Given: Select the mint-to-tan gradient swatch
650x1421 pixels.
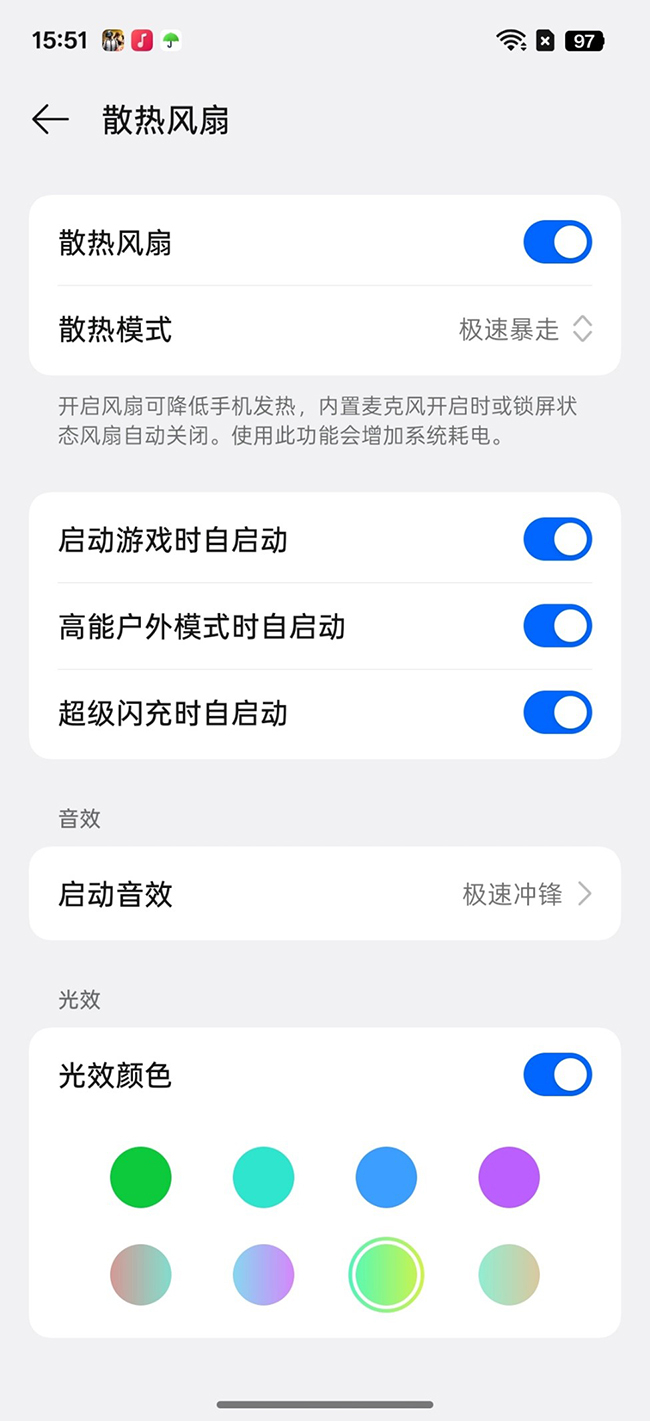Looking at the screenshot, I should [509, 1274].
